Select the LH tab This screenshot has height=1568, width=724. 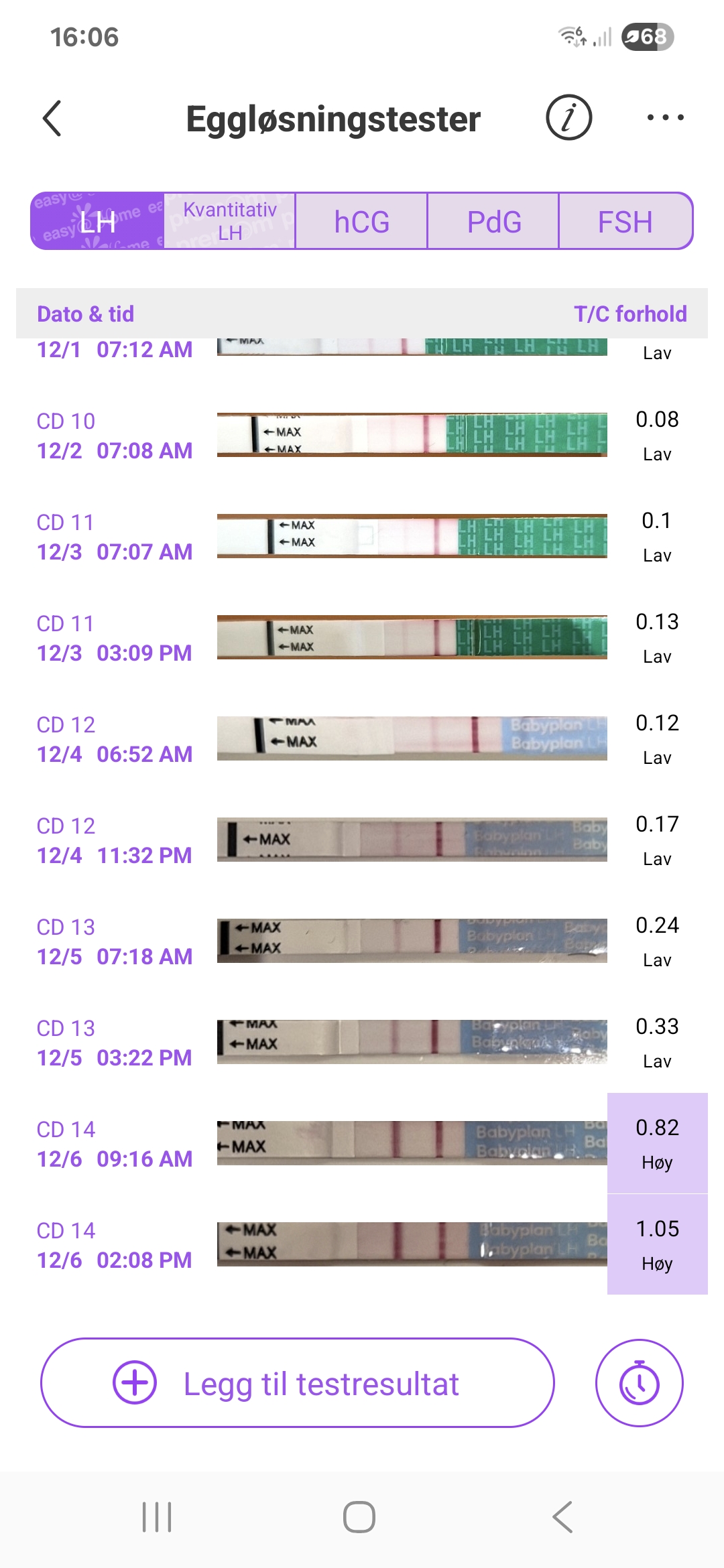pos(98,222)
